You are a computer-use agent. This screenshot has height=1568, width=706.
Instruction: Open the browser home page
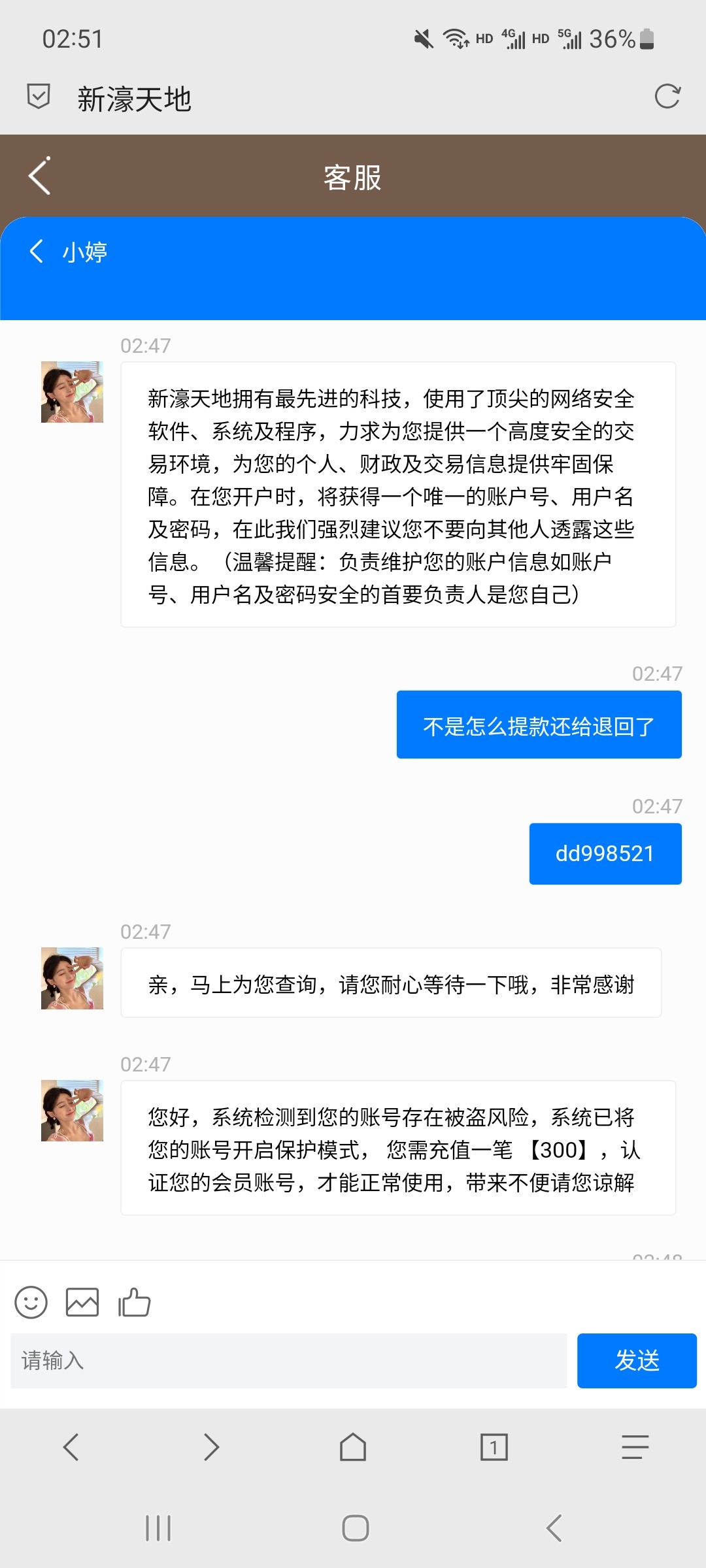coord(353,1447)
